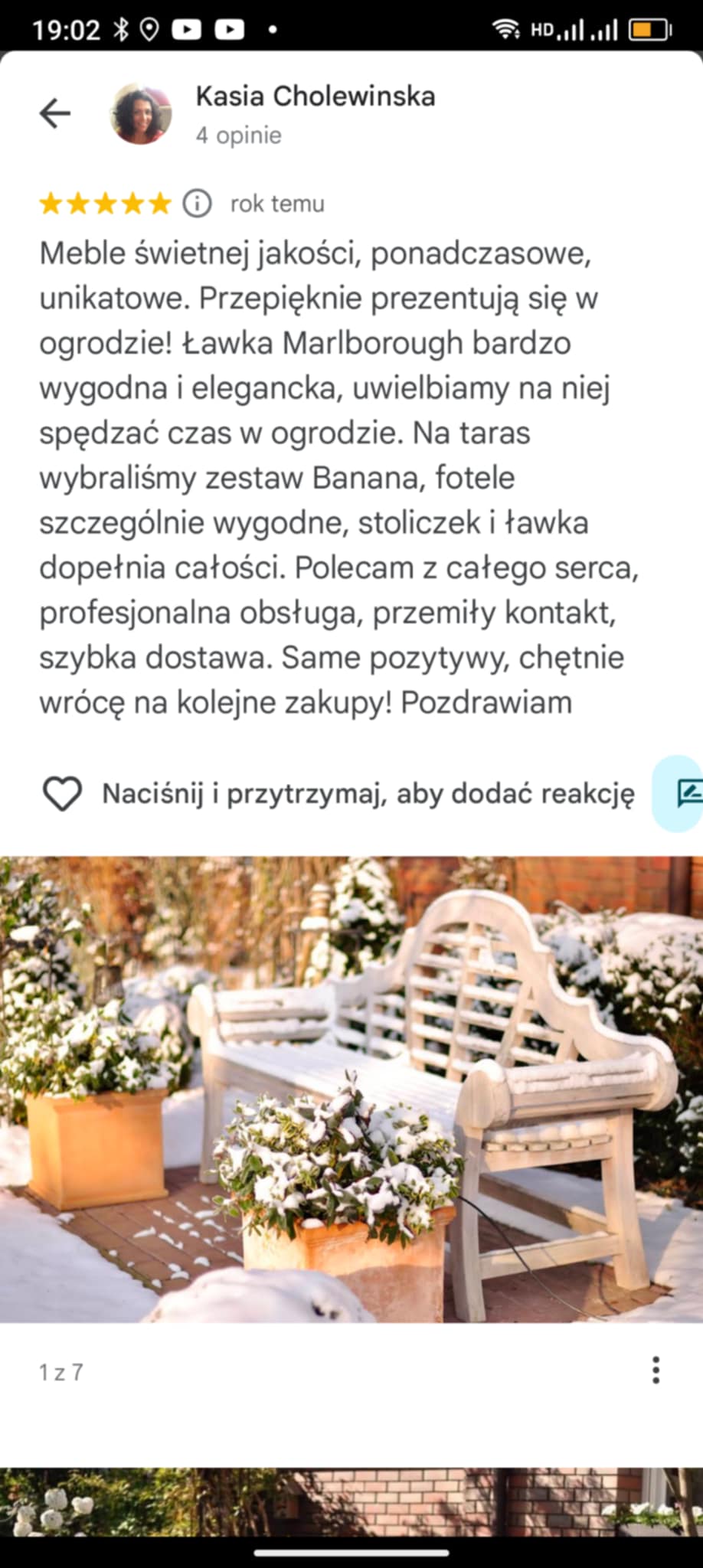Open the snowy bench photo

[x=351, y=1089]
